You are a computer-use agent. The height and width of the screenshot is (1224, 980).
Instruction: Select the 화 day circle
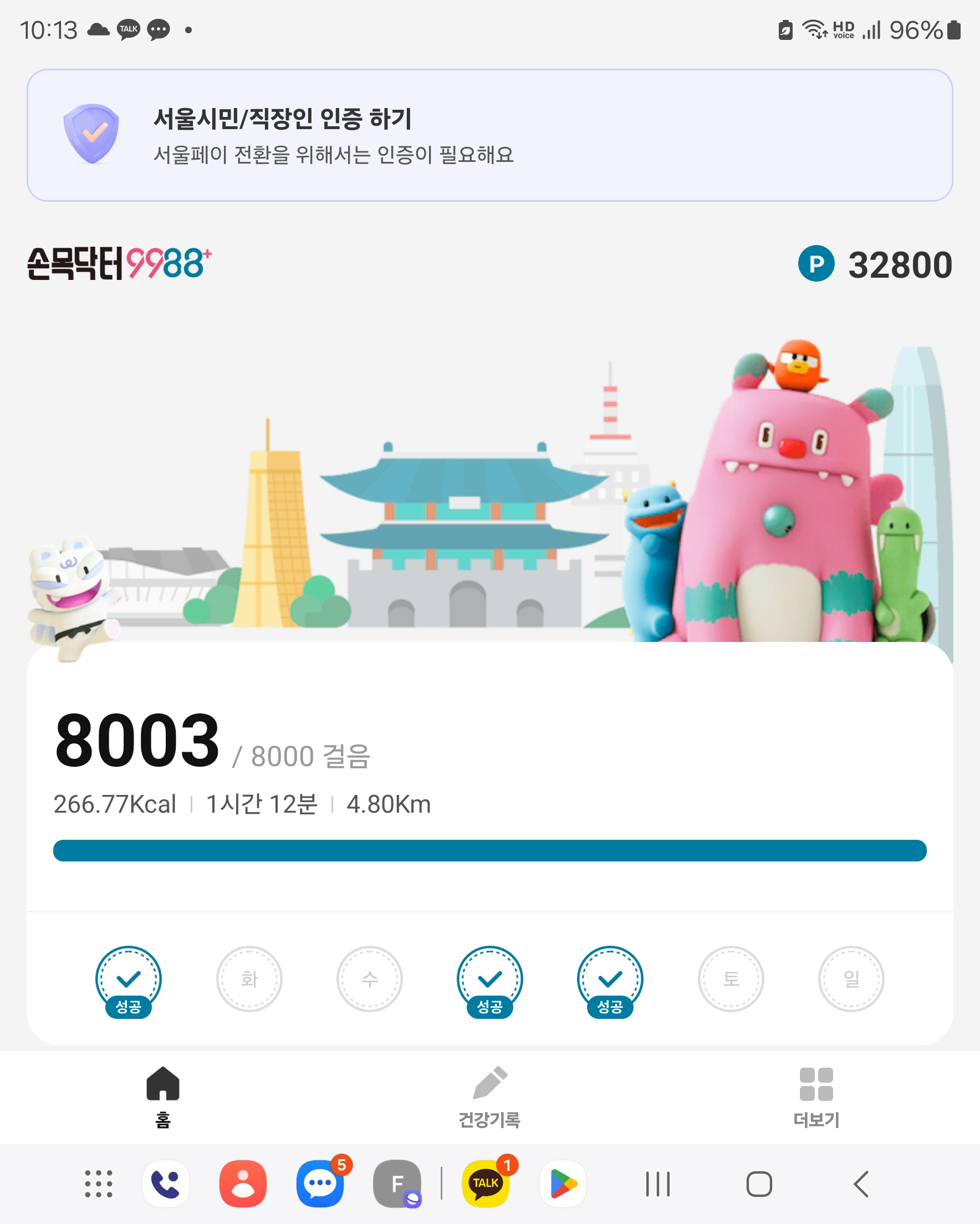coord(249,979)
